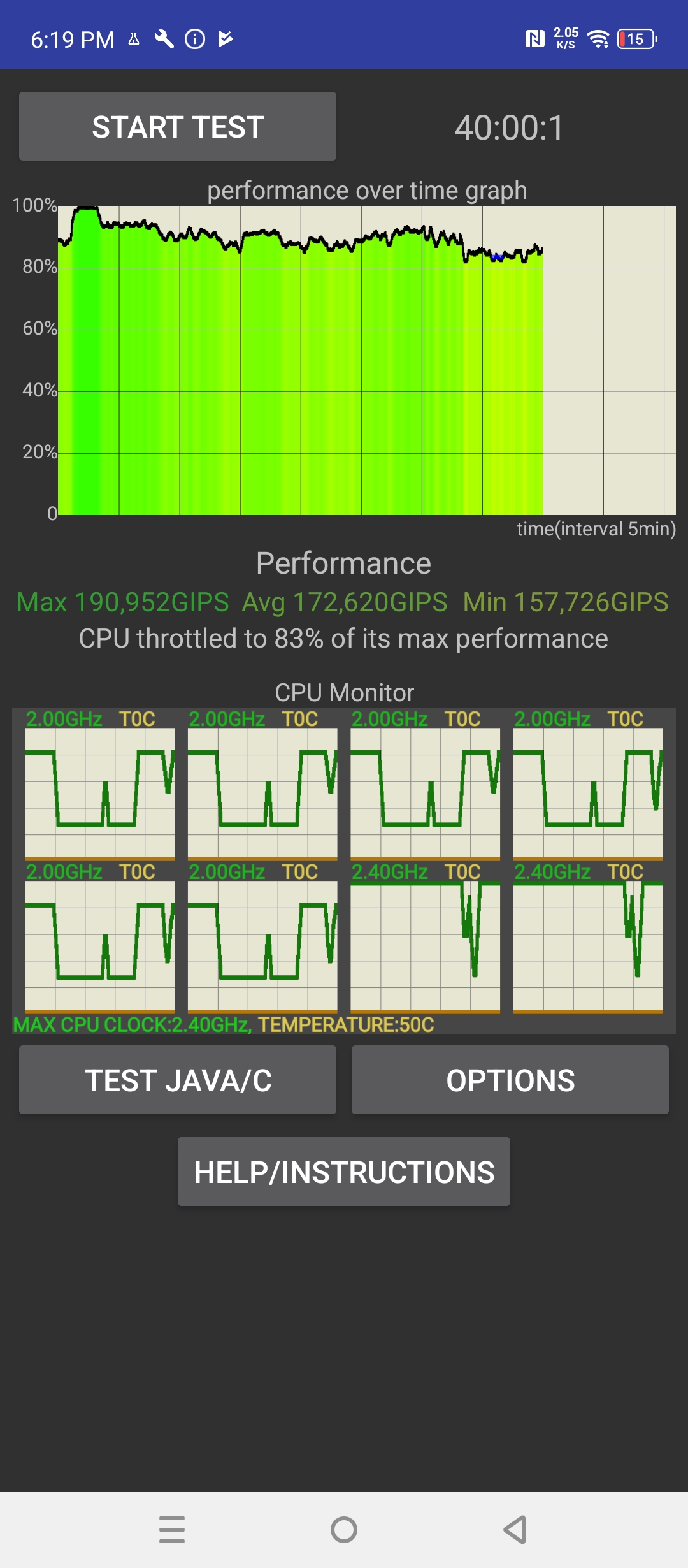Open recent apps from navigation bar
Viewport: 688px width, 1568px height.
[x=172, y=1530]
